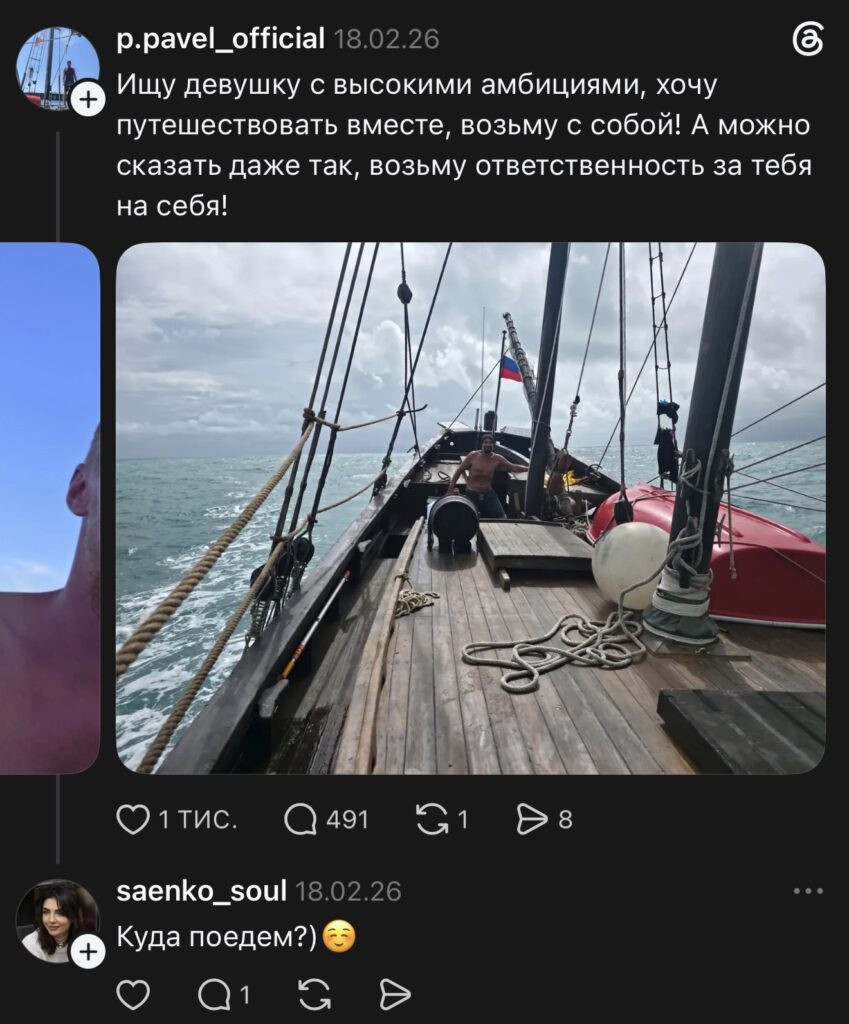Image resolution: width=849 pixels, height=1024 pixels.
Task: Open saenko_soul's profile via username
Action: (201, 891)
